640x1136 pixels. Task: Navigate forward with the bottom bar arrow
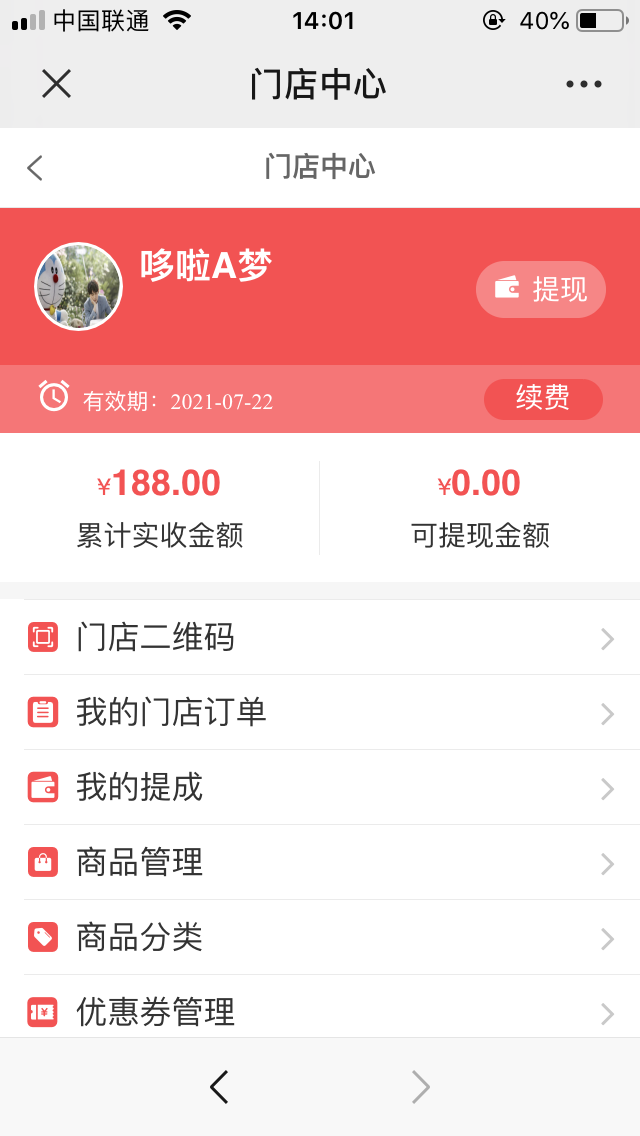421,1087
